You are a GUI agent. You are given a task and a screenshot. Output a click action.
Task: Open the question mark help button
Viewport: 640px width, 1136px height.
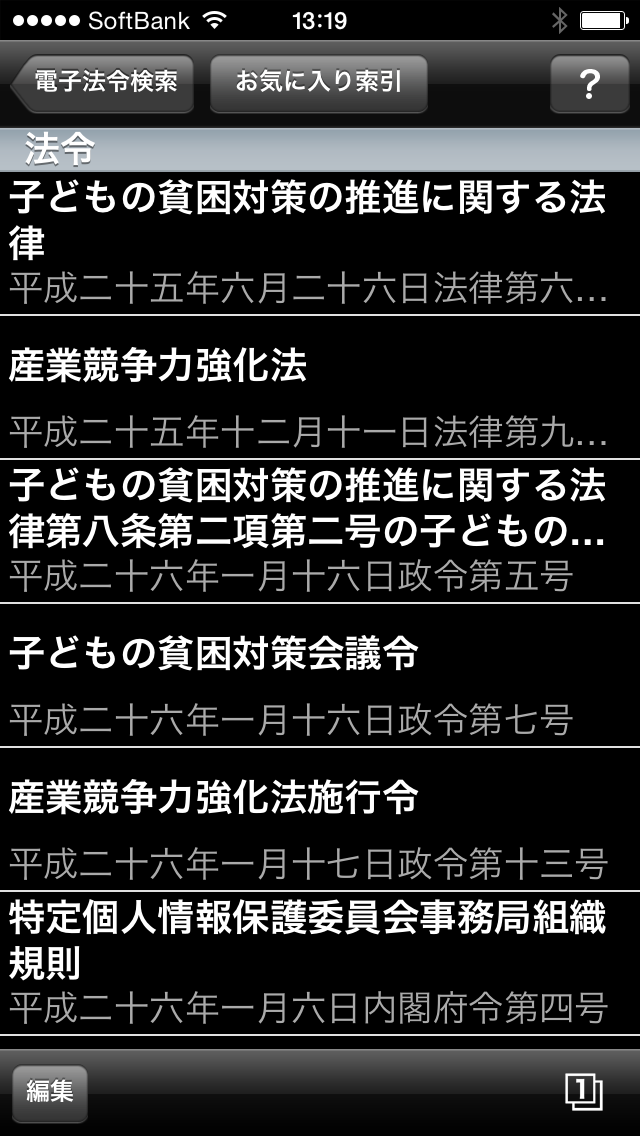(x=589, y=84)
